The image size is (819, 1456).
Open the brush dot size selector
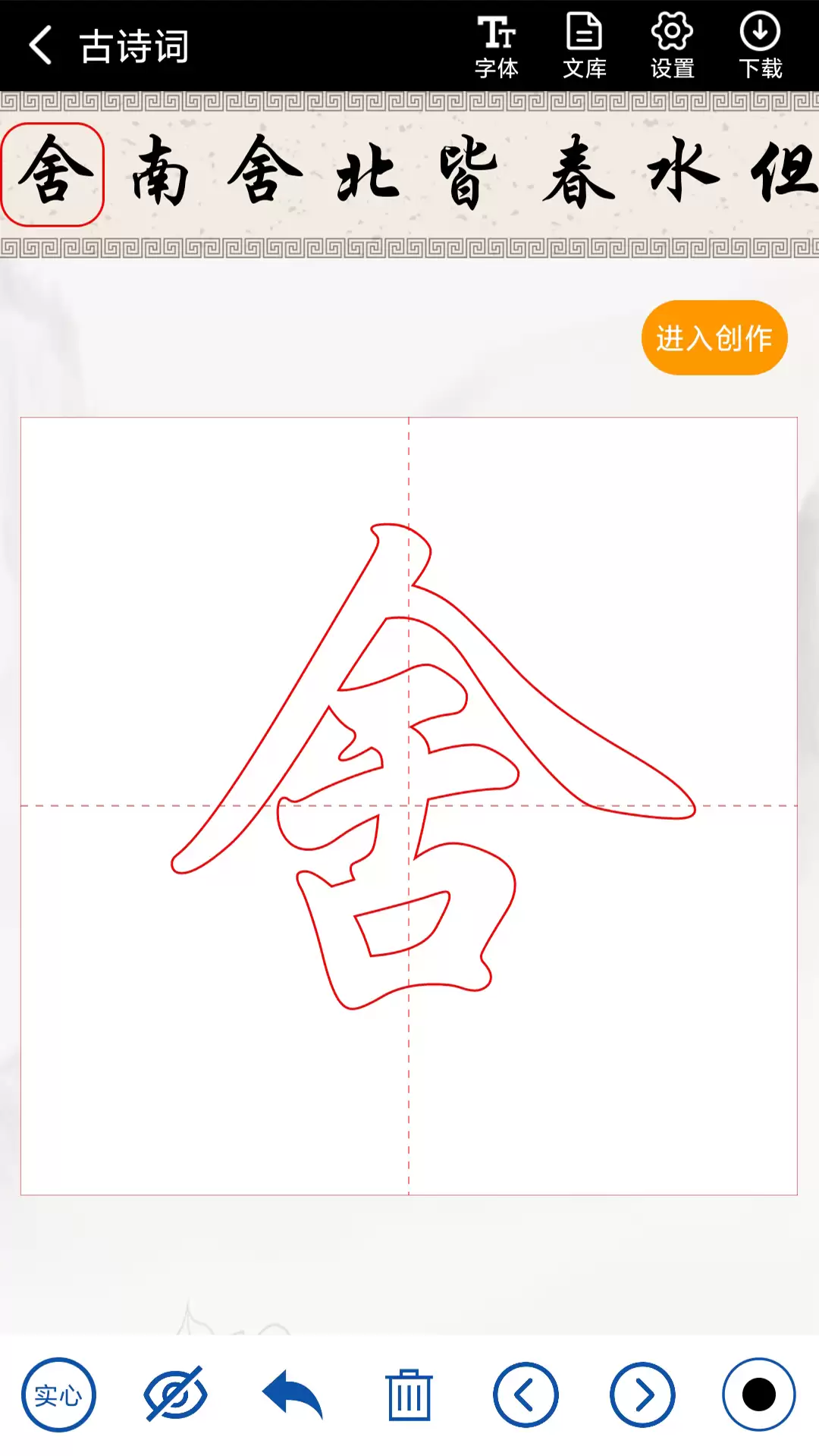pos(759,1395)
